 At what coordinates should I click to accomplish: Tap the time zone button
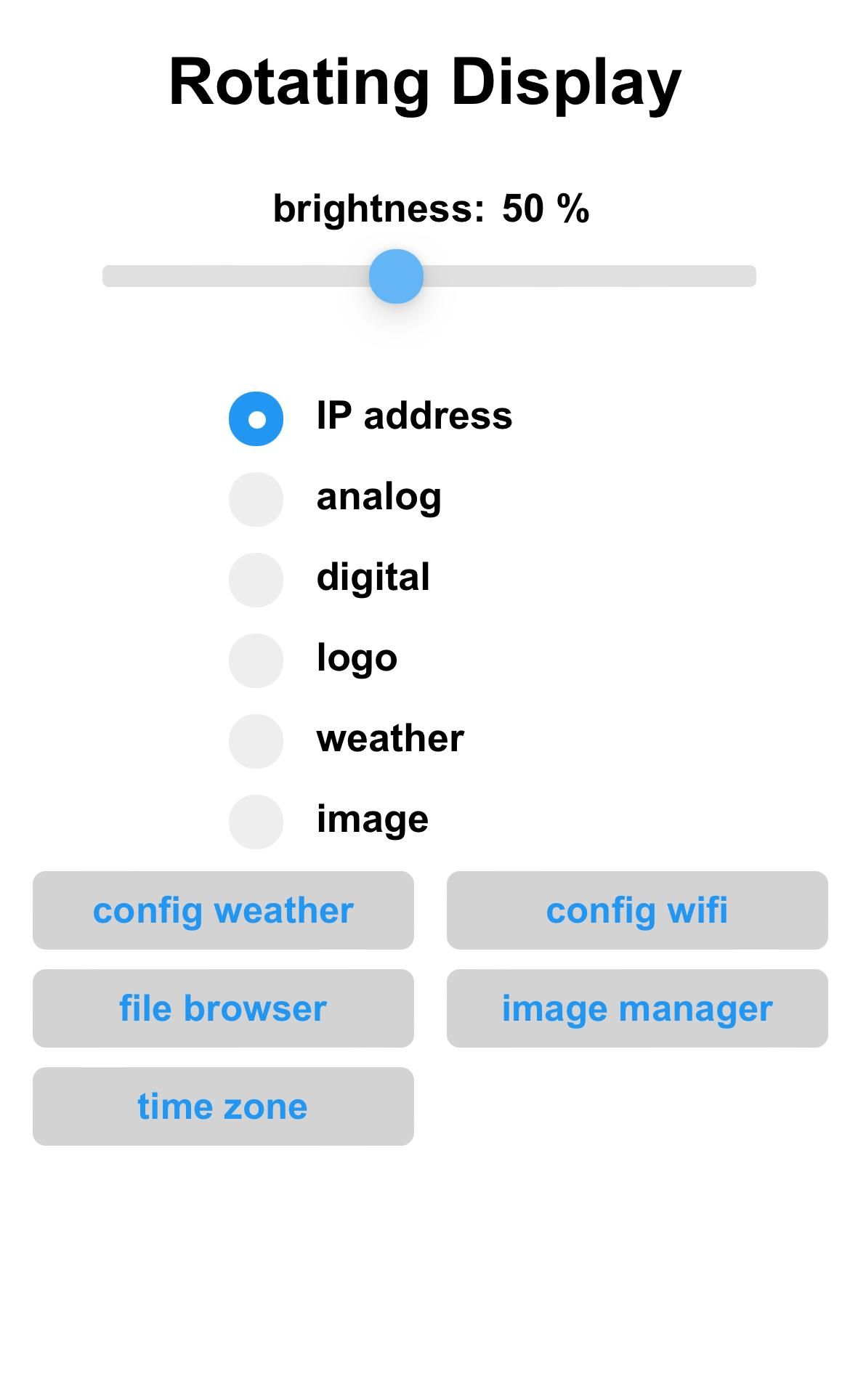[x=223, y=1106]
